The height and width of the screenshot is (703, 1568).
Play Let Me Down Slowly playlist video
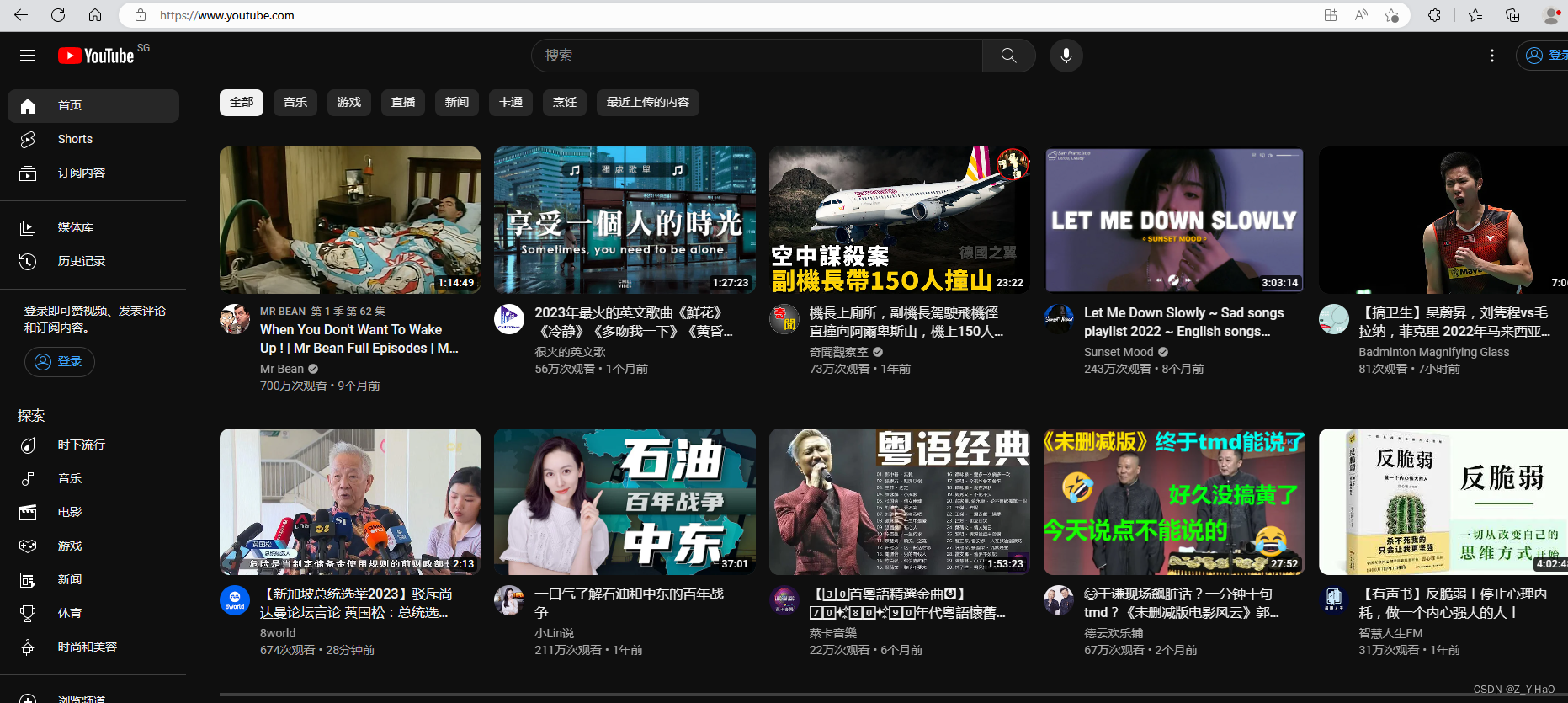click(x=1174, y=220)
